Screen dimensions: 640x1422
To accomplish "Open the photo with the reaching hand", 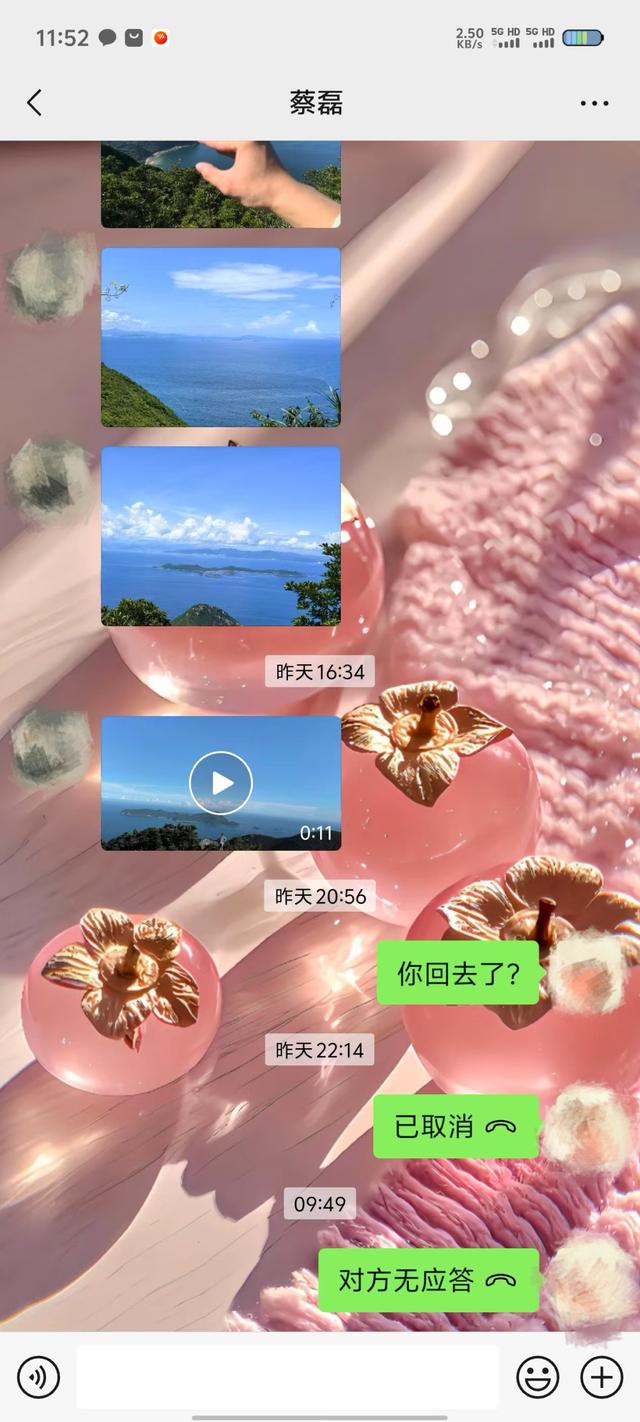I will pyautogui.click(x=220, y=184).
